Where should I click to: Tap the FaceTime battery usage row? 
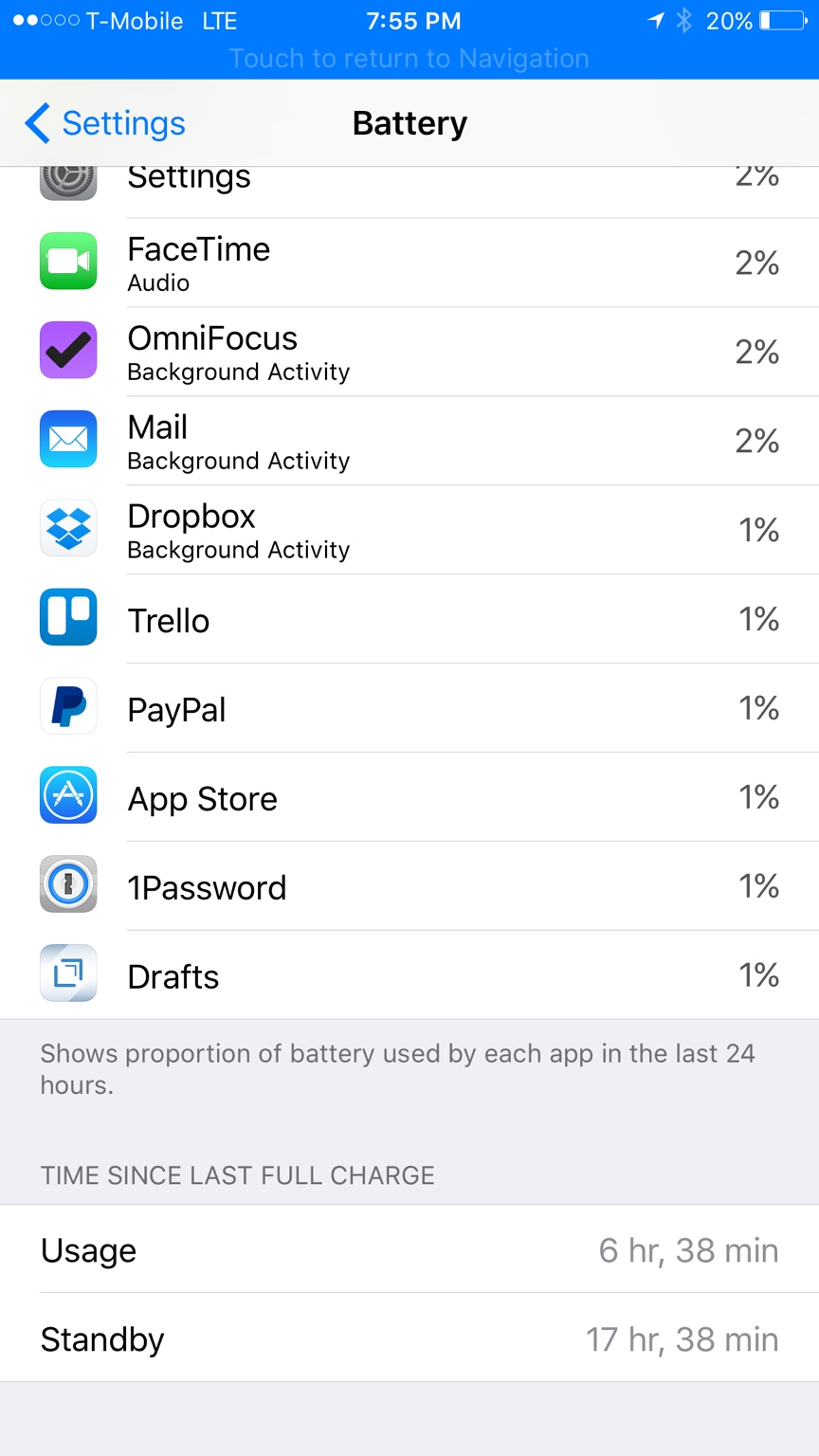pos(409,263)
